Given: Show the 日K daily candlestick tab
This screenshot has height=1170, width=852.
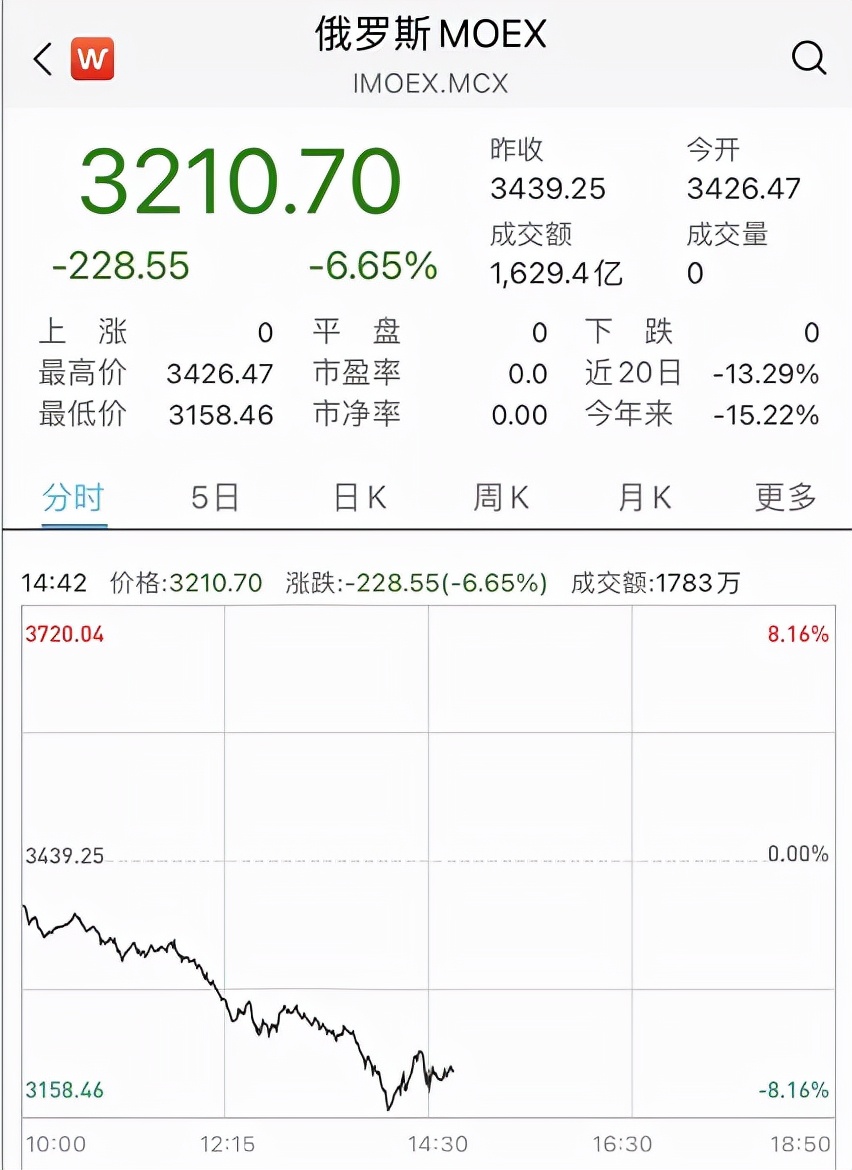Looking at the screenshot, I should pos(359,497).
